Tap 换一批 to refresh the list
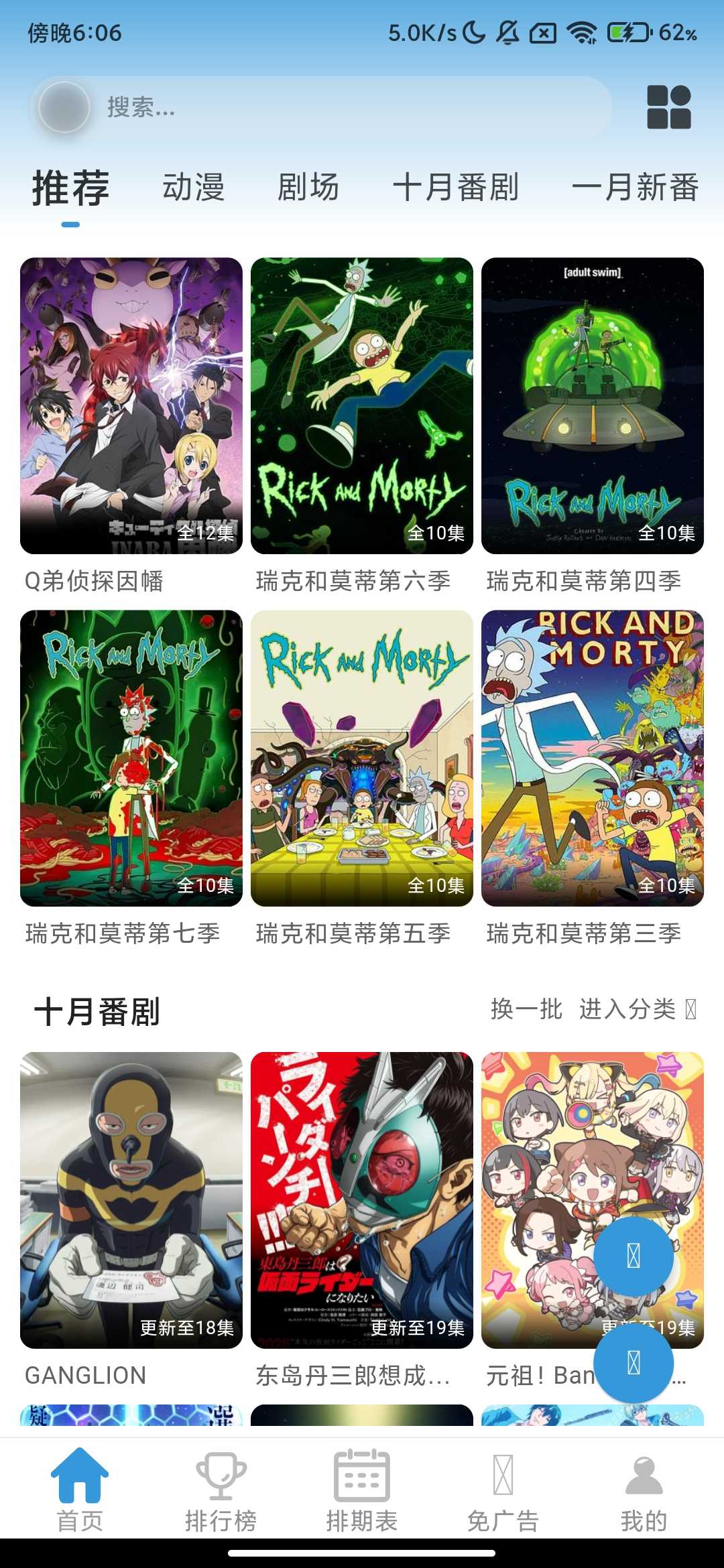 (526, 1008)
